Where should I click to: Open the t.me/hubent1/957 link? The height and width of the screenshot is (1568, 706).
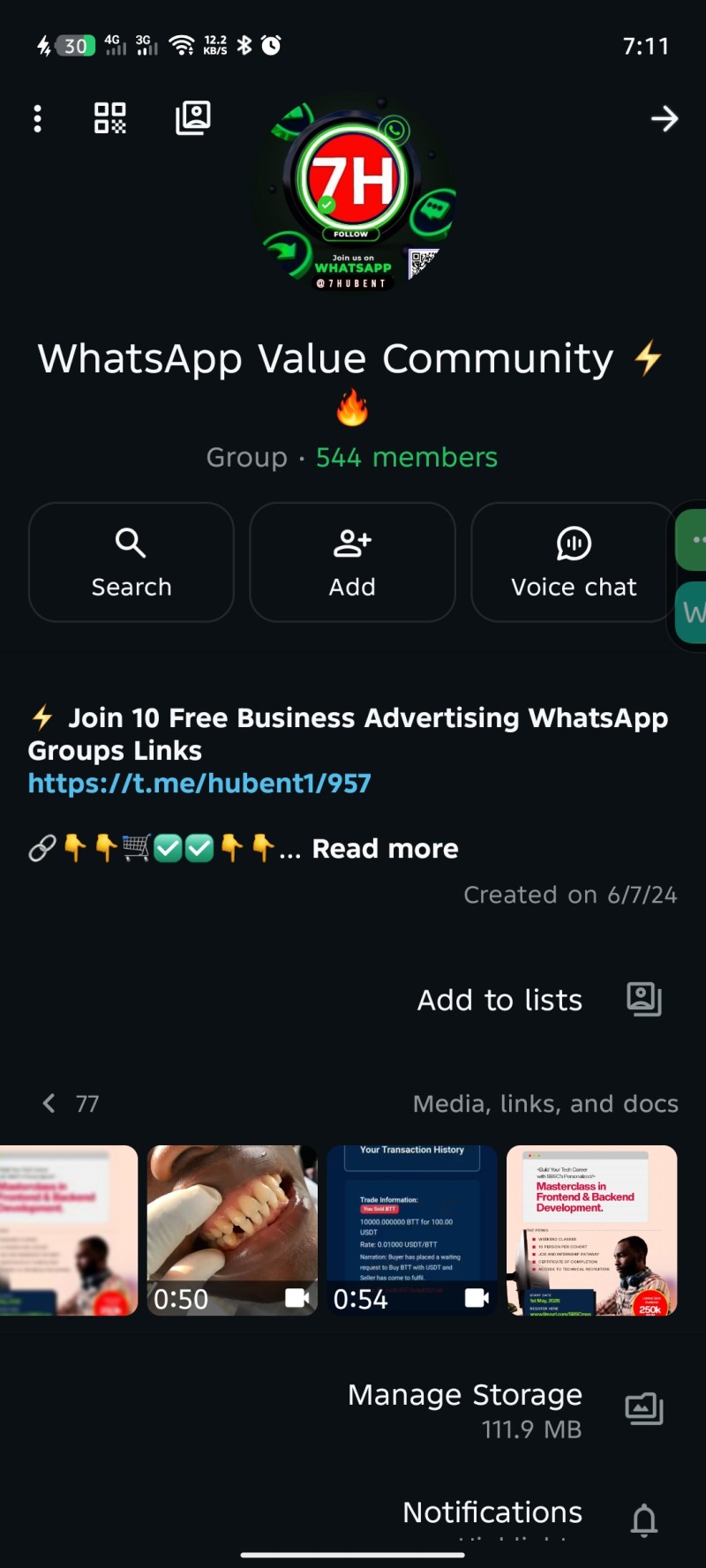pyautogui.click(x=199, y=784)
